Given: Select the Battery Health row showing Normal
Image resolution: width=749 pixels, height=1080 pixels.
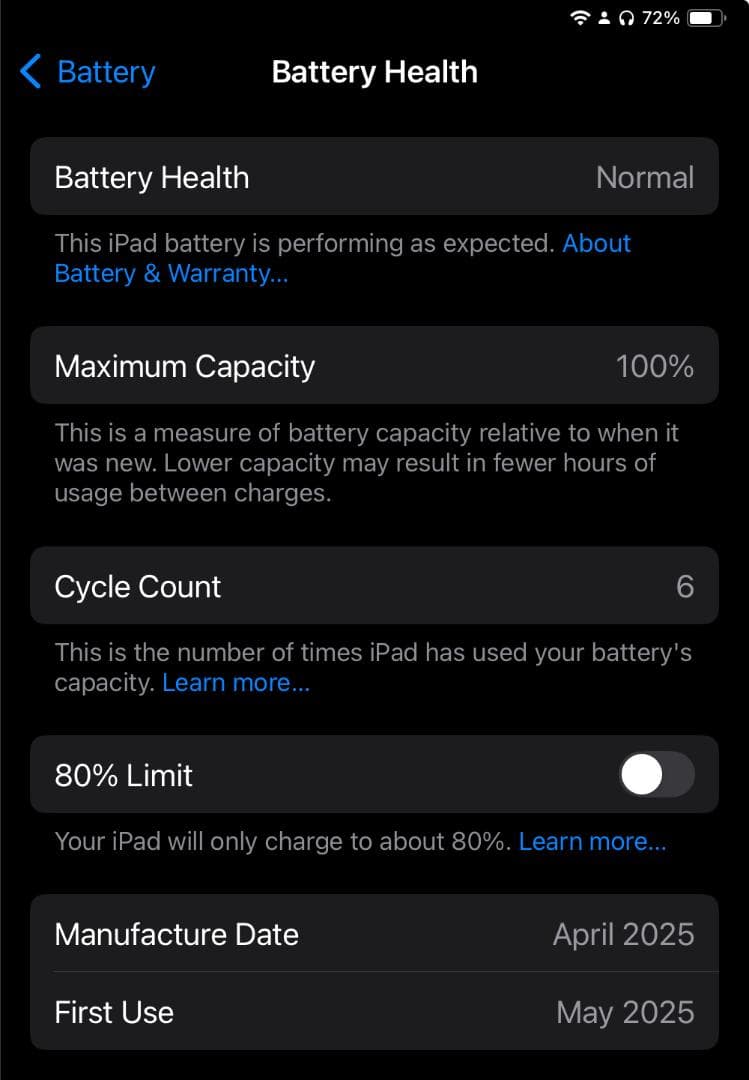Looking at the screenshot, I should point(374,177).
